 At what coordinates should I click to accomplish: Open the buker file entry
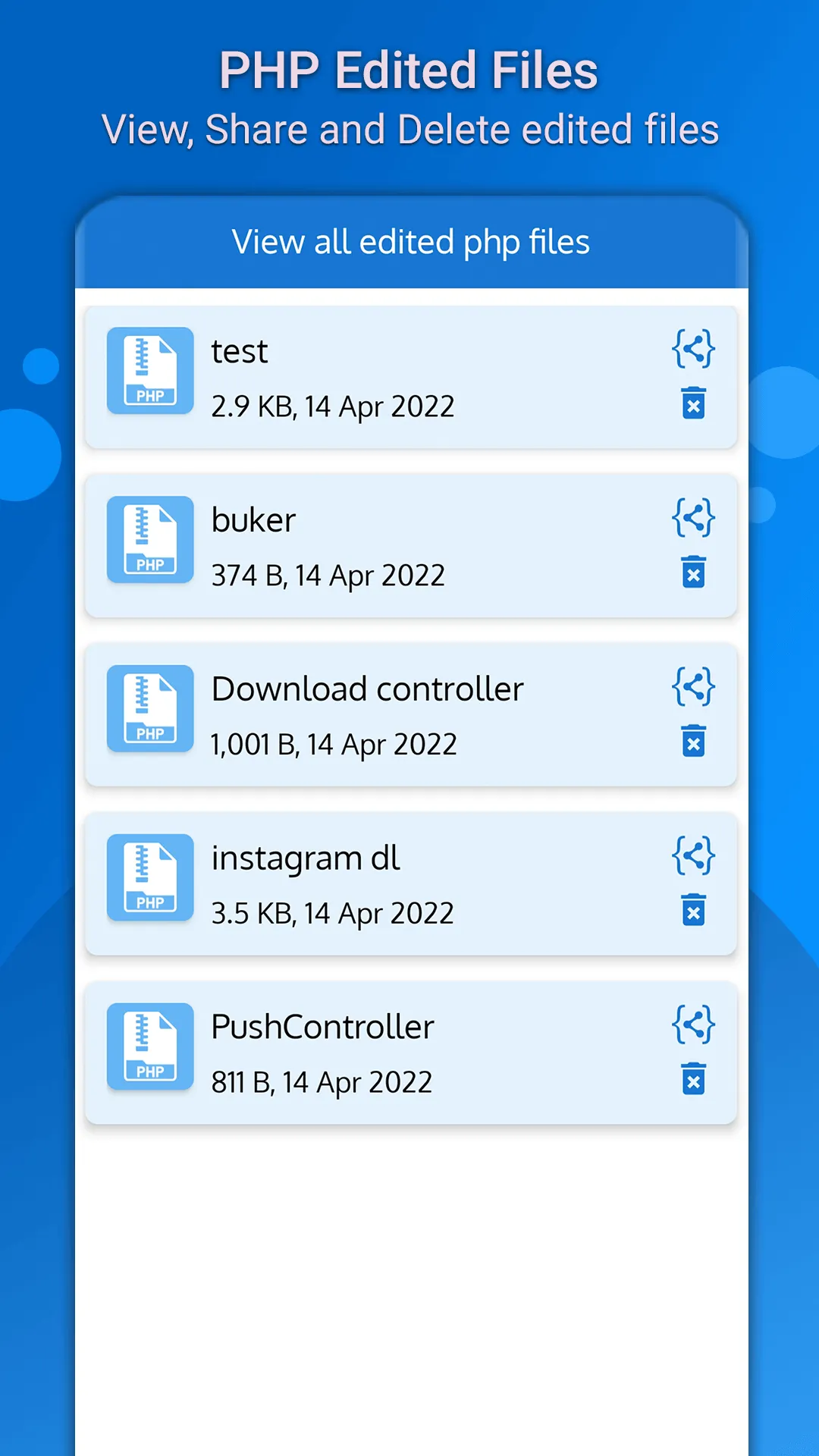379,546
